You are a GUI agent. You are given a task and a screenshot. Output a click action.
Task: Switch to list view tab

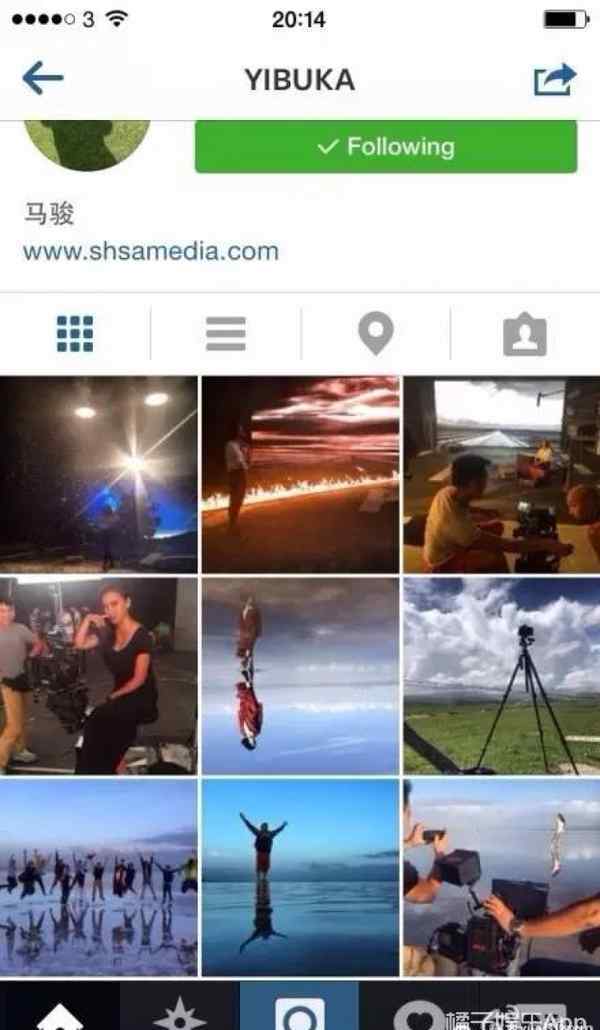pyautogui.click(x=225, y=334)
